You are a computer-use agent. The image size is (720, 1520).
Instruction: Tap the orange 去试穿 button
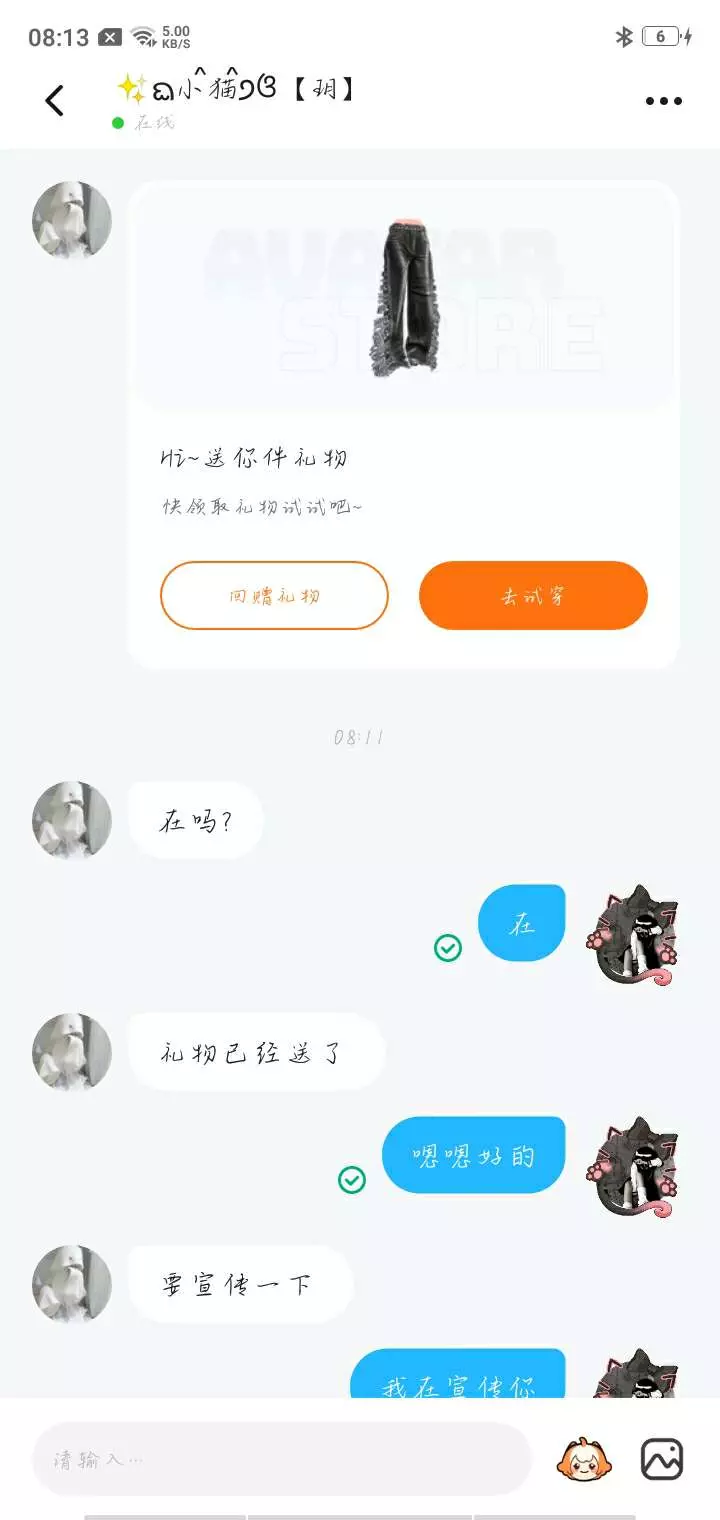coord(533,595)
